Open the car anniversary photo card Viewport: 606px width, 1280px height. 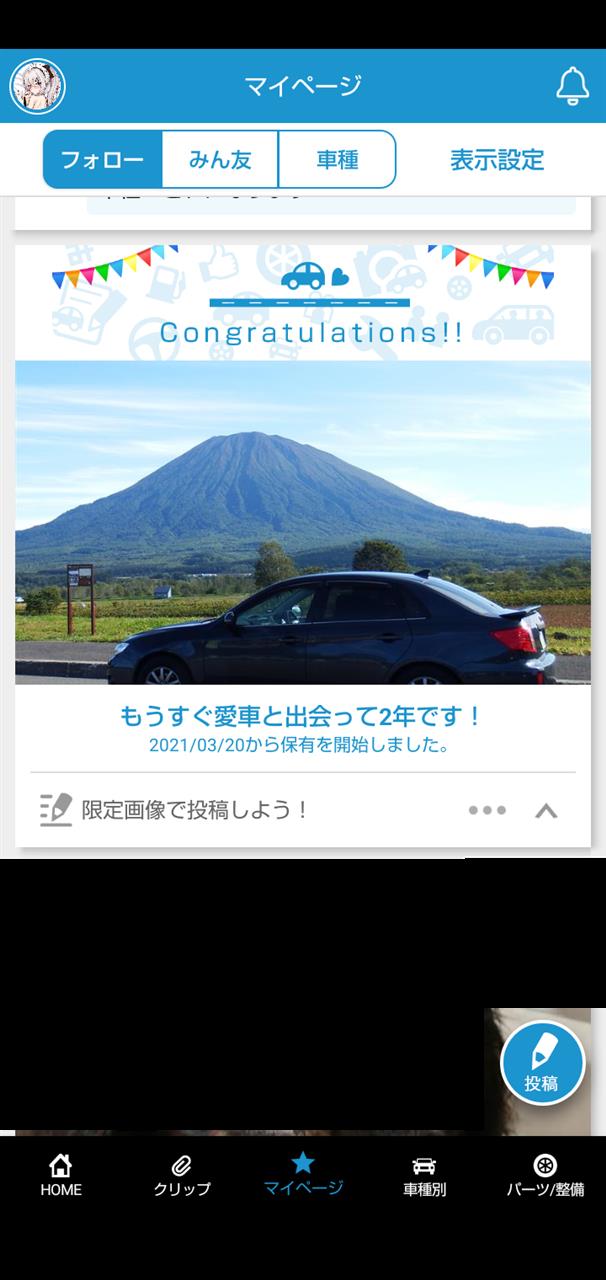click(x=303, y=522)
